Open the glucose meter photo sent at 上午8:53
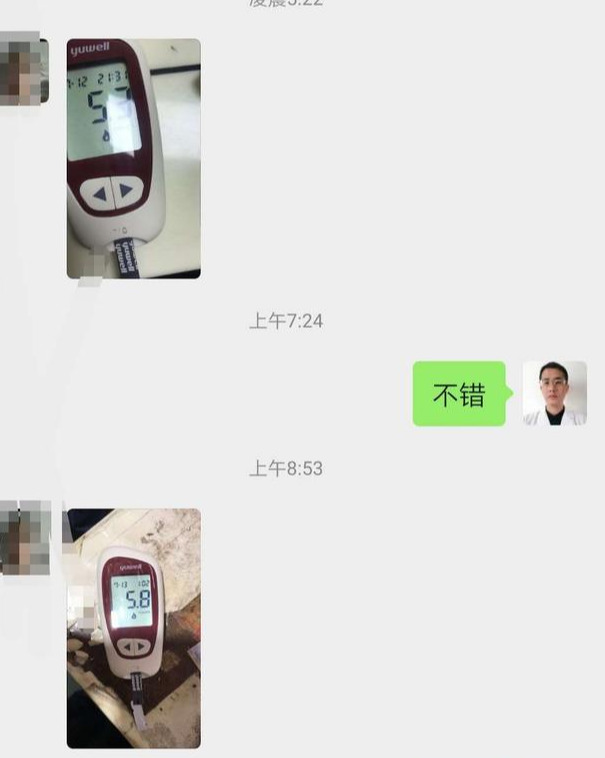 [x=133, y=628]
